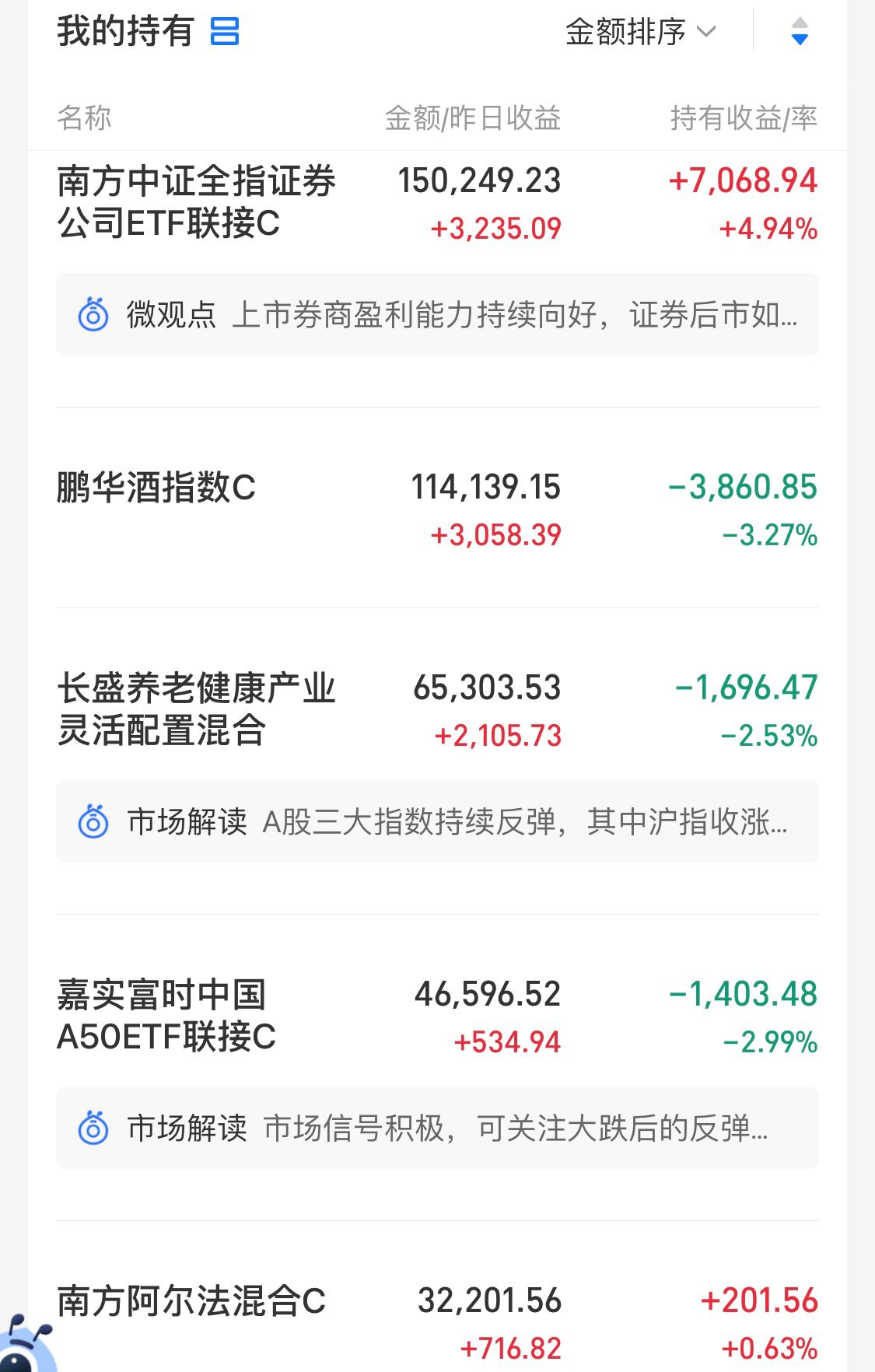Click the 金额/昨日收益 column header
Viewport: 875px width, 1372px height.
coord(473,118)
